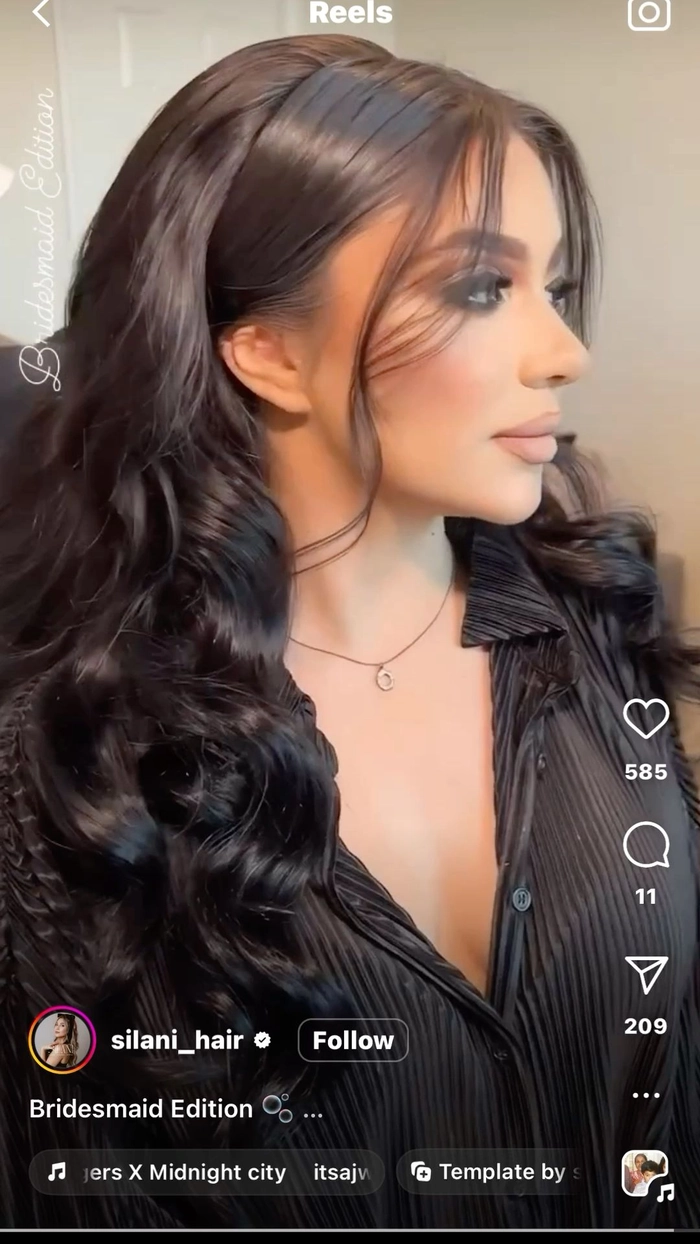
Task: Open the Midnight city audio chip
Action: (206, 1172)
